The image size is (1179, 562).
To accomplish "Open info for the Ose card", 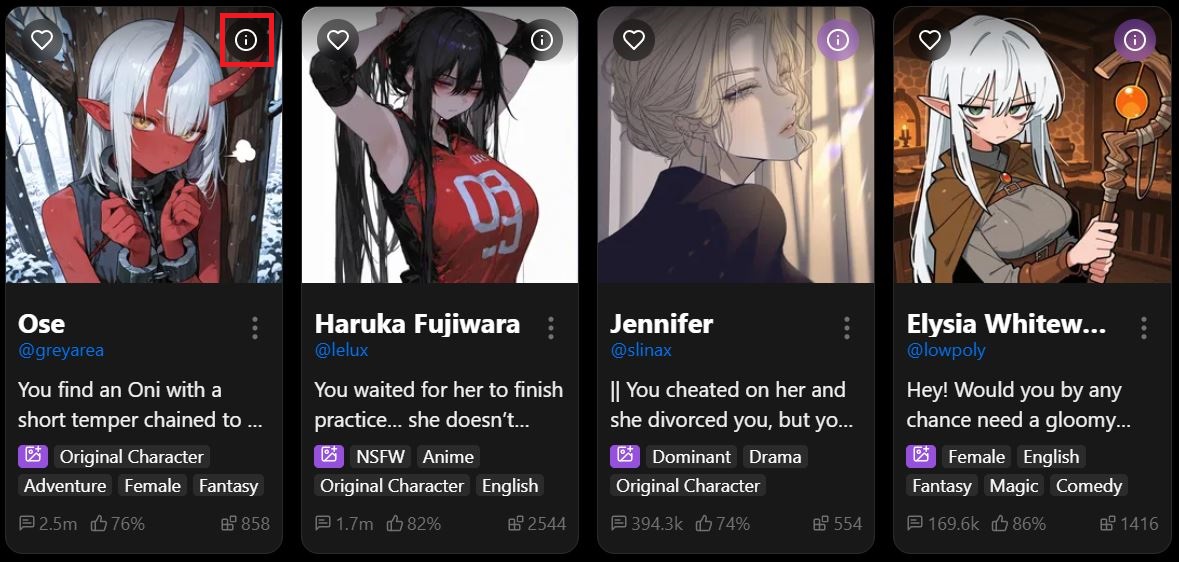I will (x=246, y=40).
